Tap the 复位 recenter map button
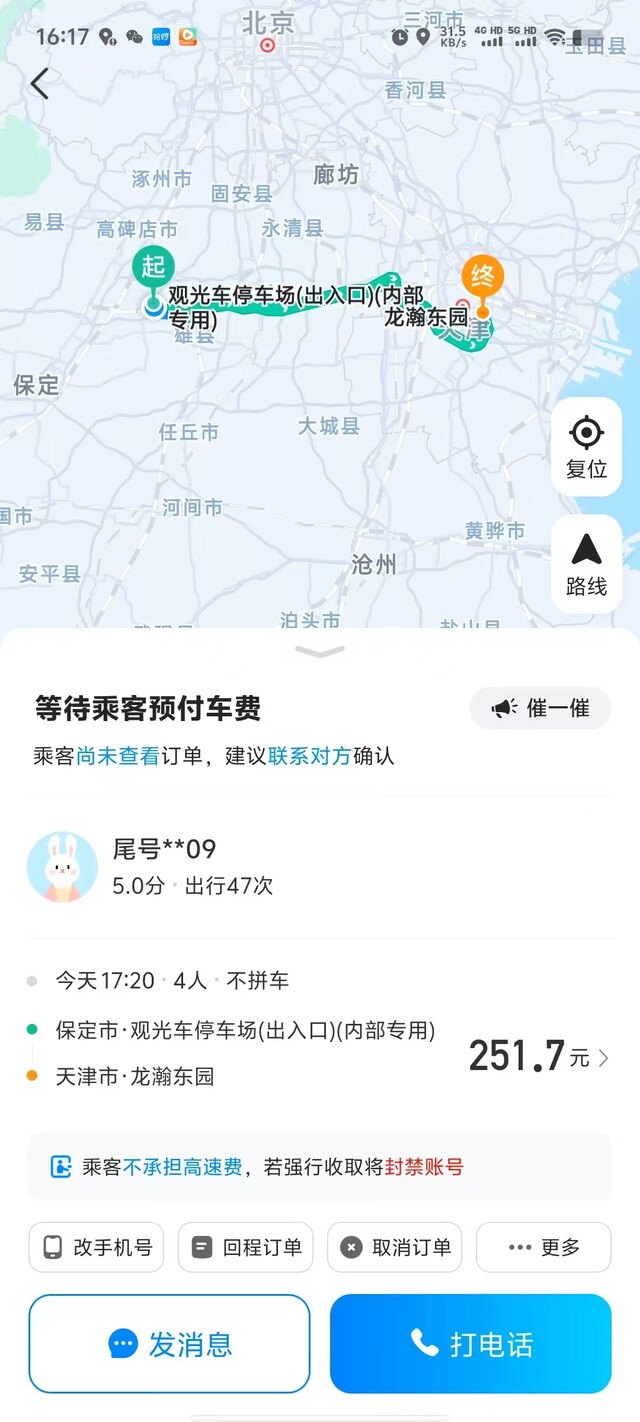The image size is (640, 1422). [586, 446]
